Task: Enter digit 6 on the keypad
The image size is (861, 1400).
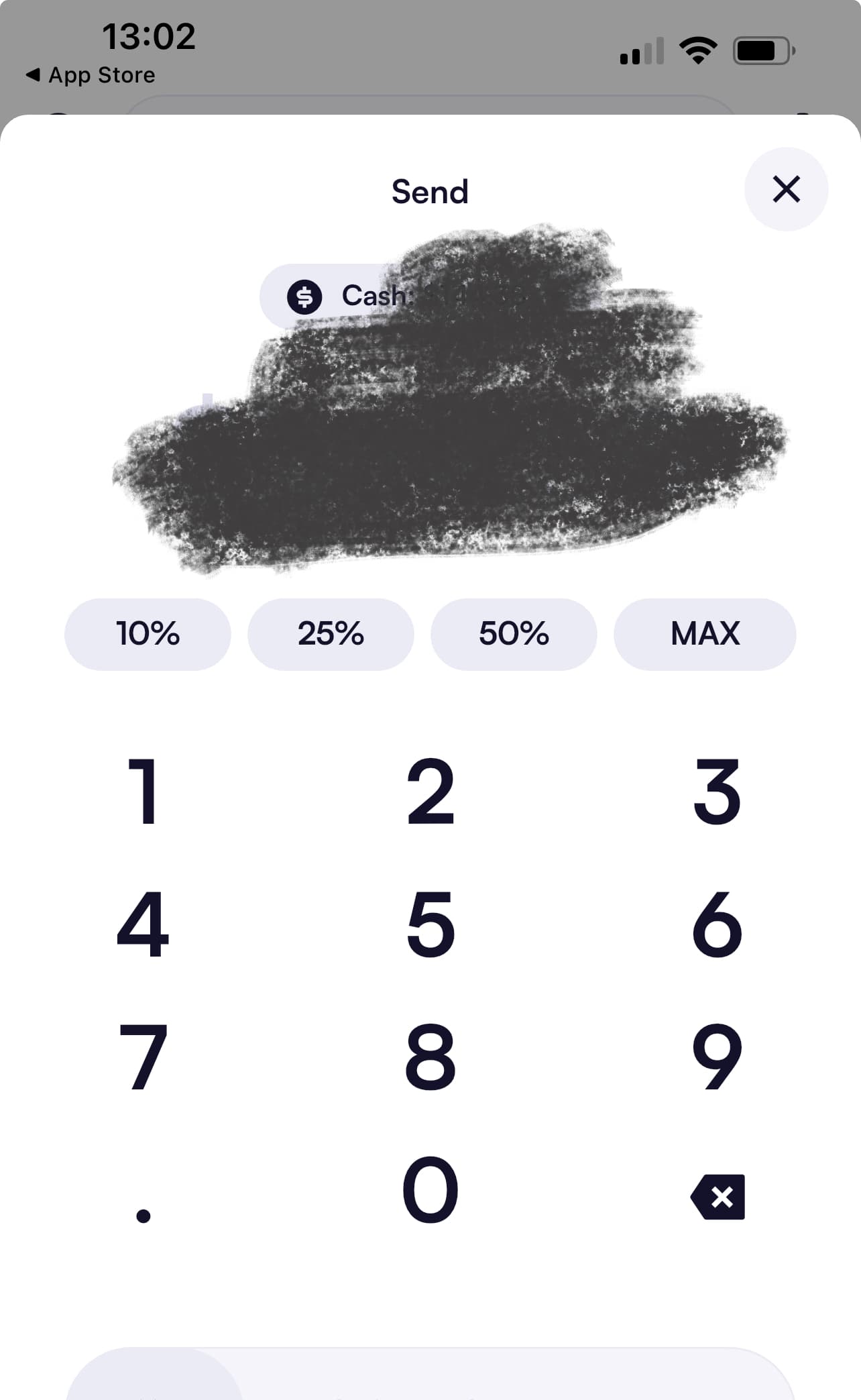Action: coord(717,924)
